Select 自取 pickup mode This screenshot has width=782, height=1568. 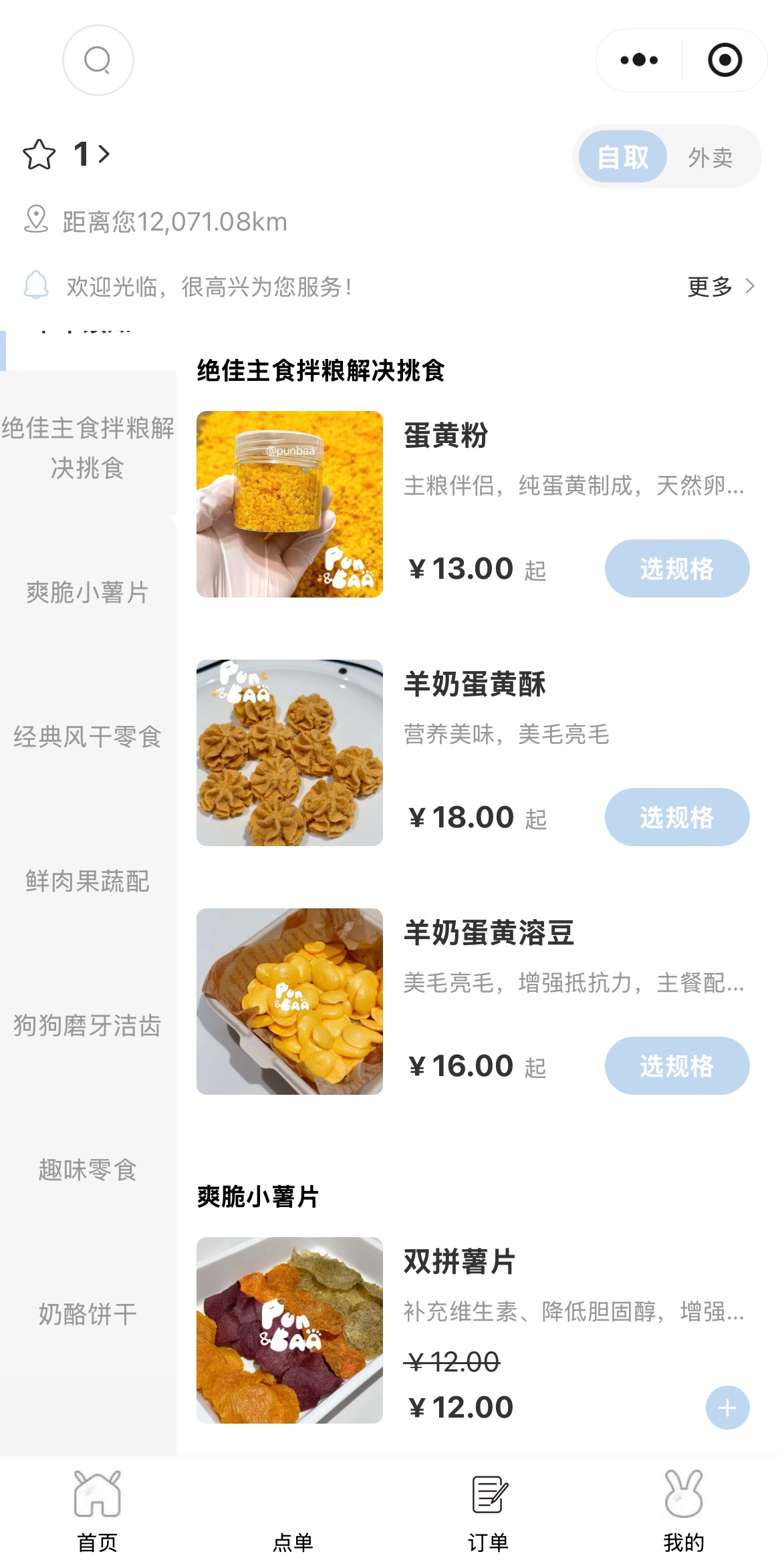(x=623, y=157)
